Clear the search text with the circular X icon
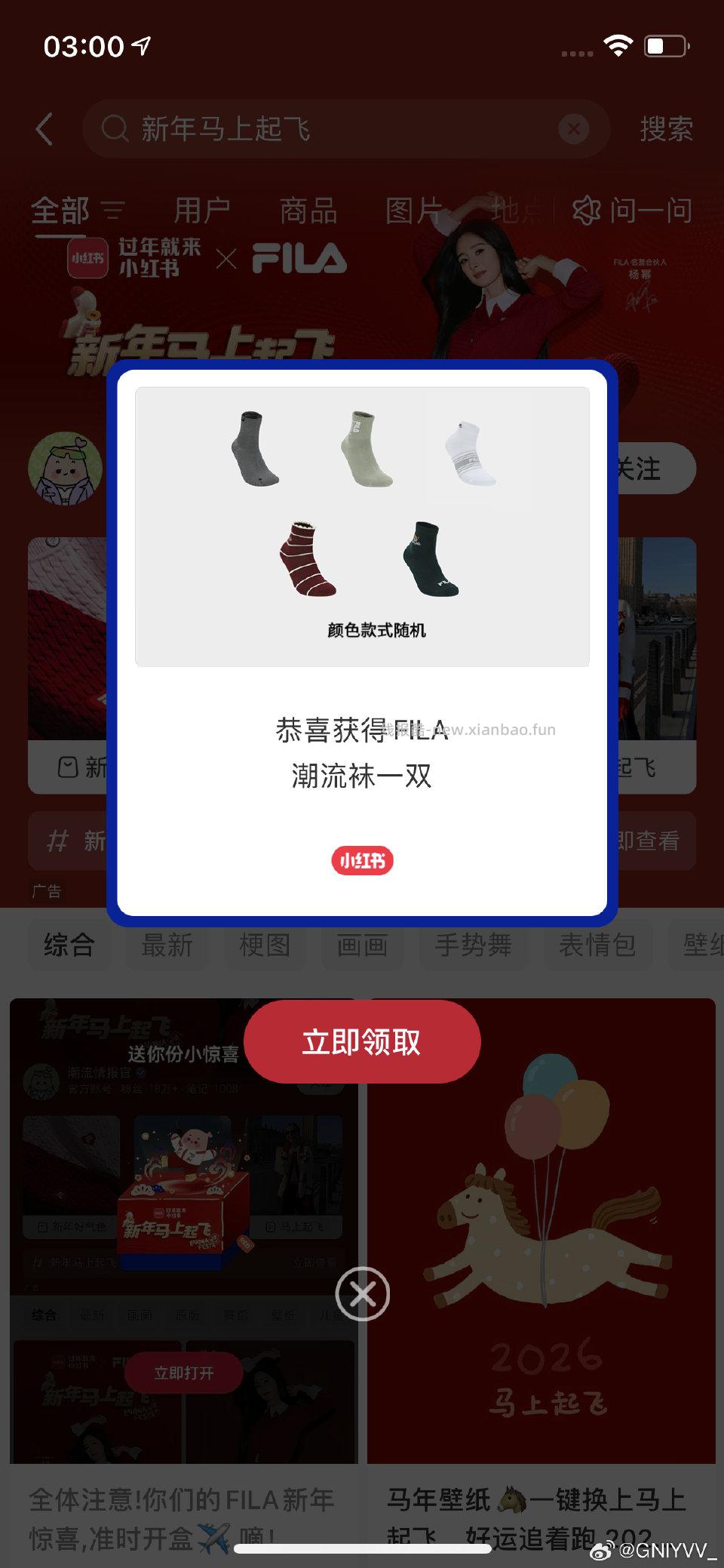Viewport: 724px width, 1568px height. pyautogui.click(x=574, y=128)
